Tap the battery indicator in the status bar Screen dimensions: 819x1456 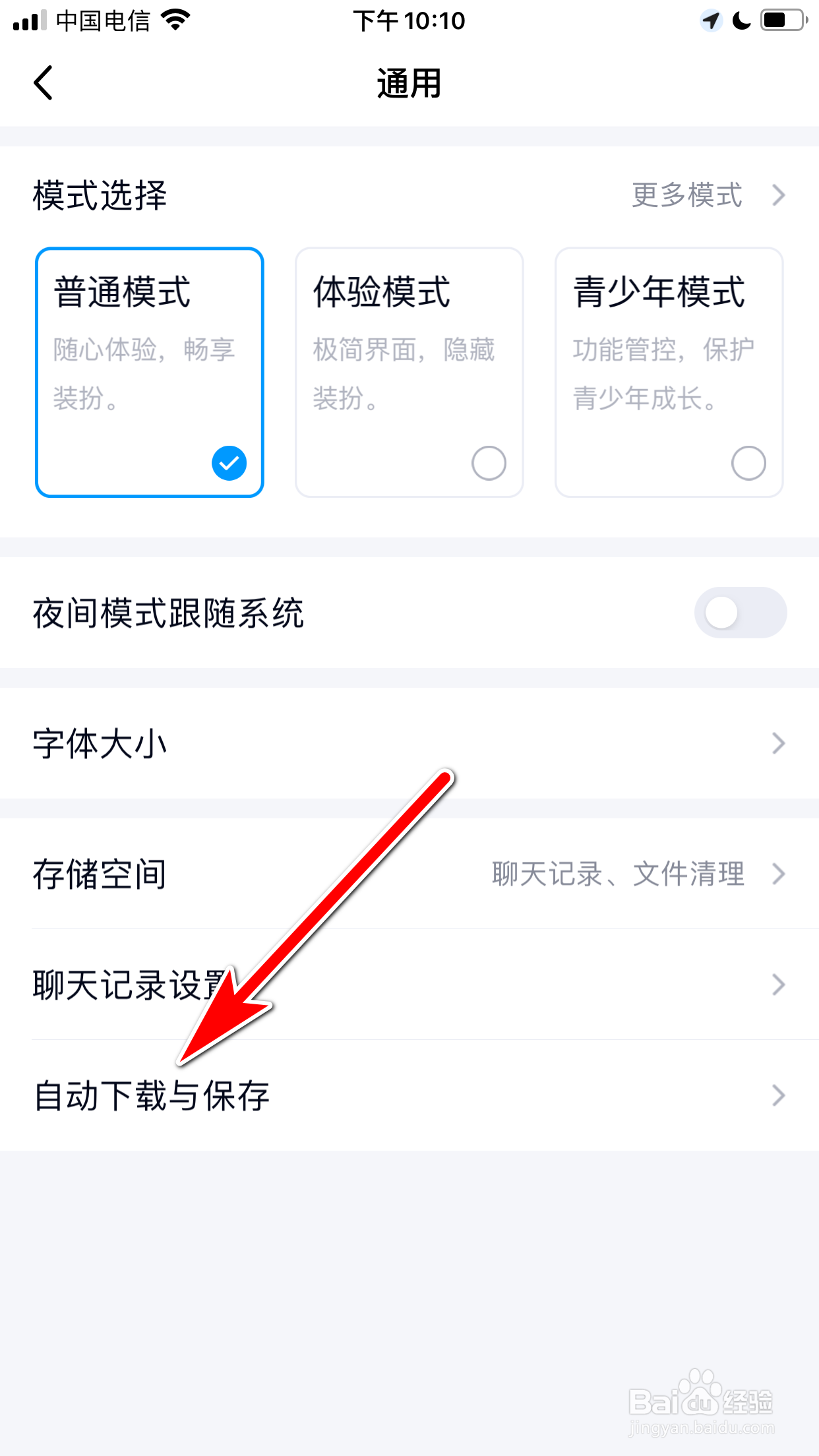(x=781, y=20)
